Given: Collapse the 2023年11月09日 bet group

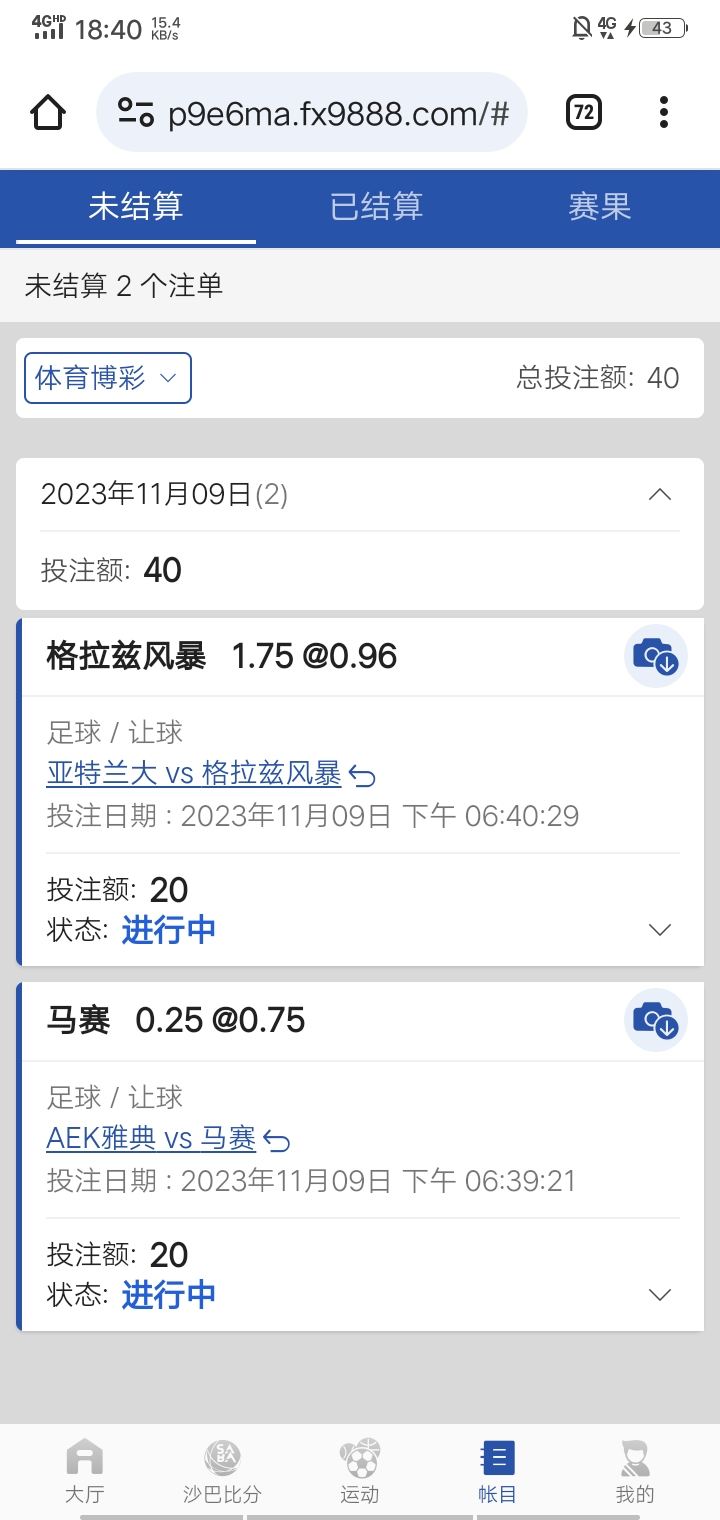Looking at the screenshot, I should click(659, 494).
